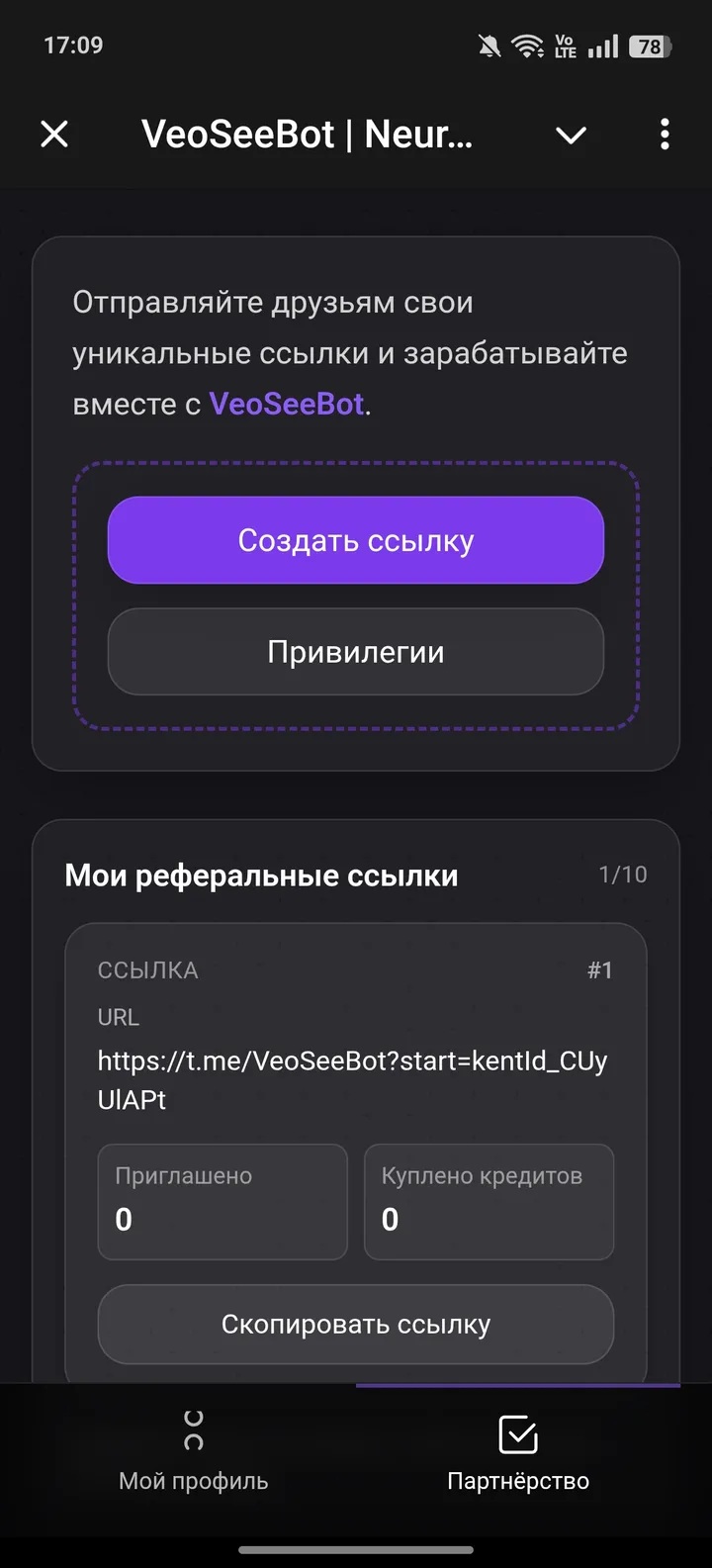Tap the referral URL for link #1
Viewport: 712px width, 1568px height.
(x=352, y=1078)
